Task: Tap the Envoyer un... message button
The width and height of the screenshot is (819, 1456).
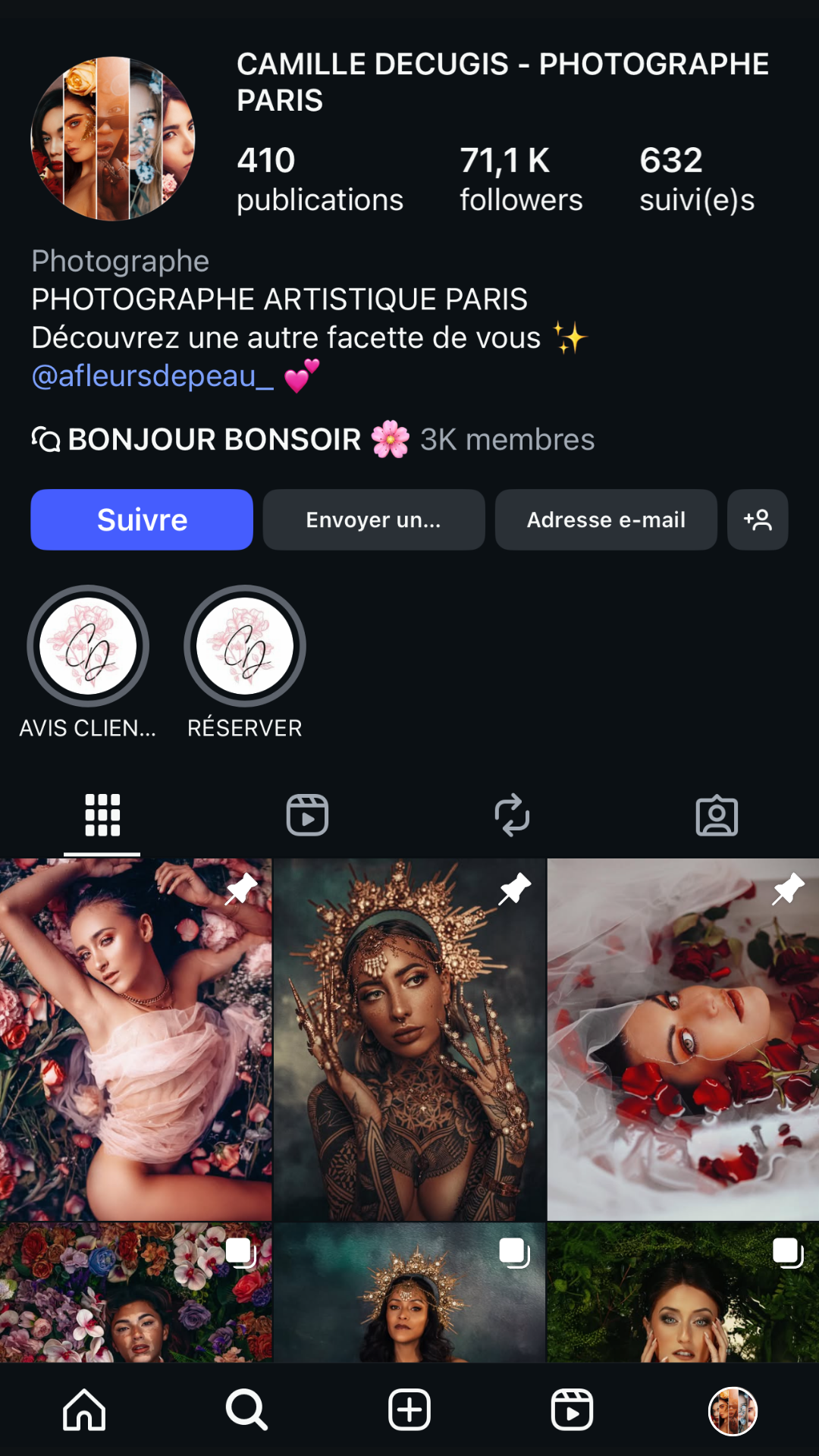Action: click(373, 519)
